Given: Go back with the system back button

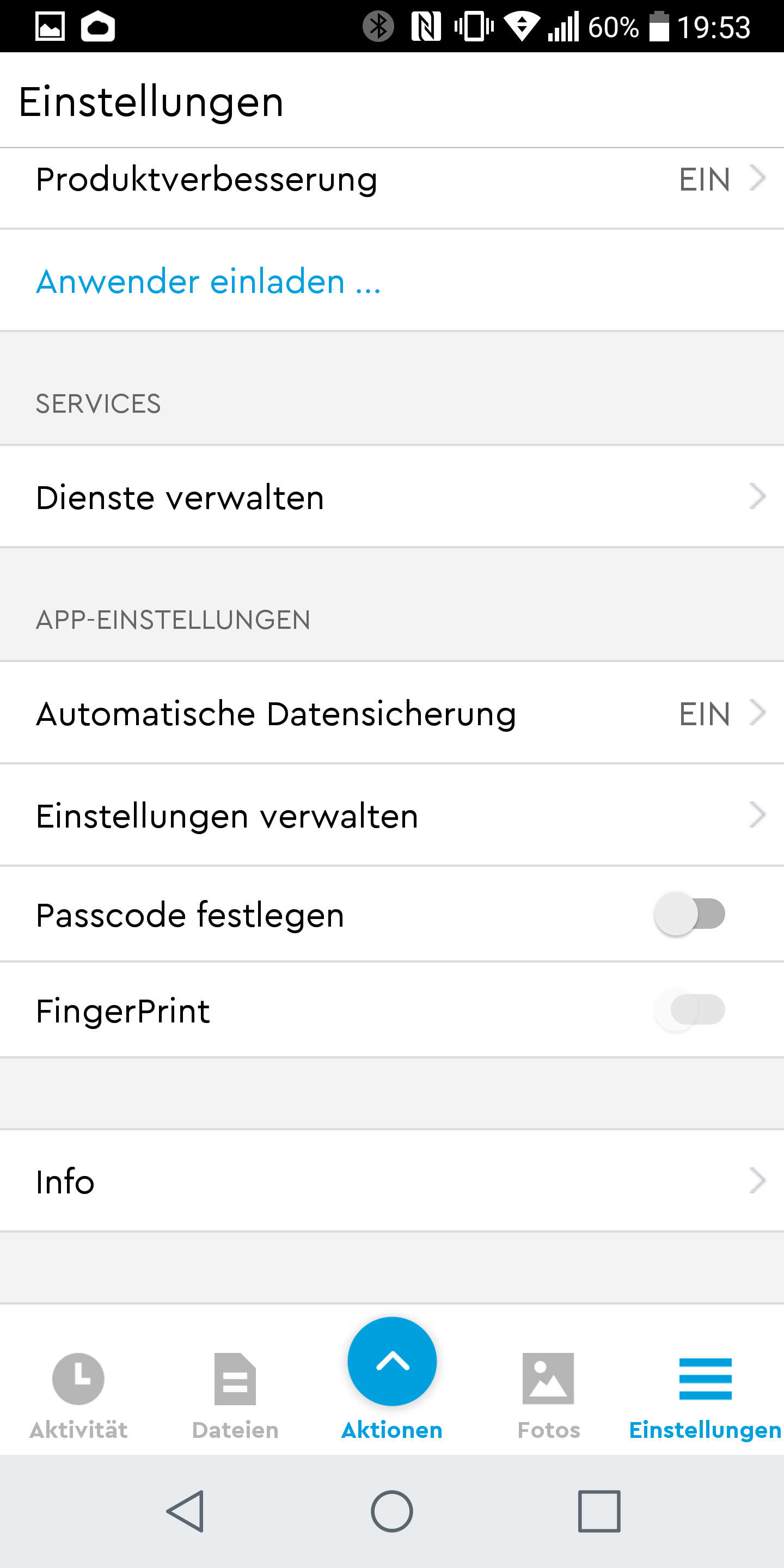Looking at the screenshot, I should (185, 1511).
